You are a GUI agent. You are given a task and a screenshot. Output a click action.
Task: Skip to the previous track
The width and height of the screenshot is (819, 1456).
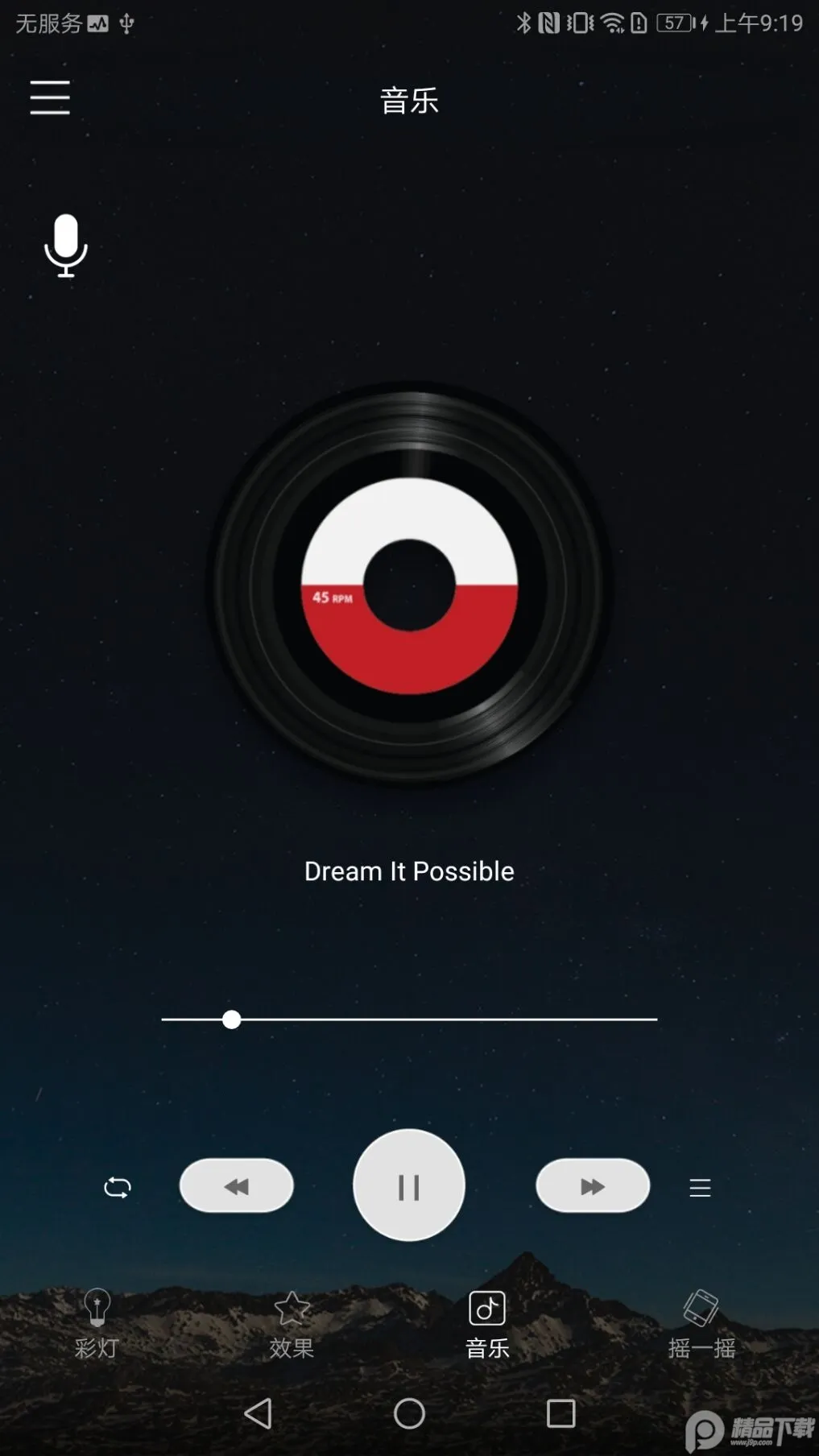click(x=236, y=1185)
